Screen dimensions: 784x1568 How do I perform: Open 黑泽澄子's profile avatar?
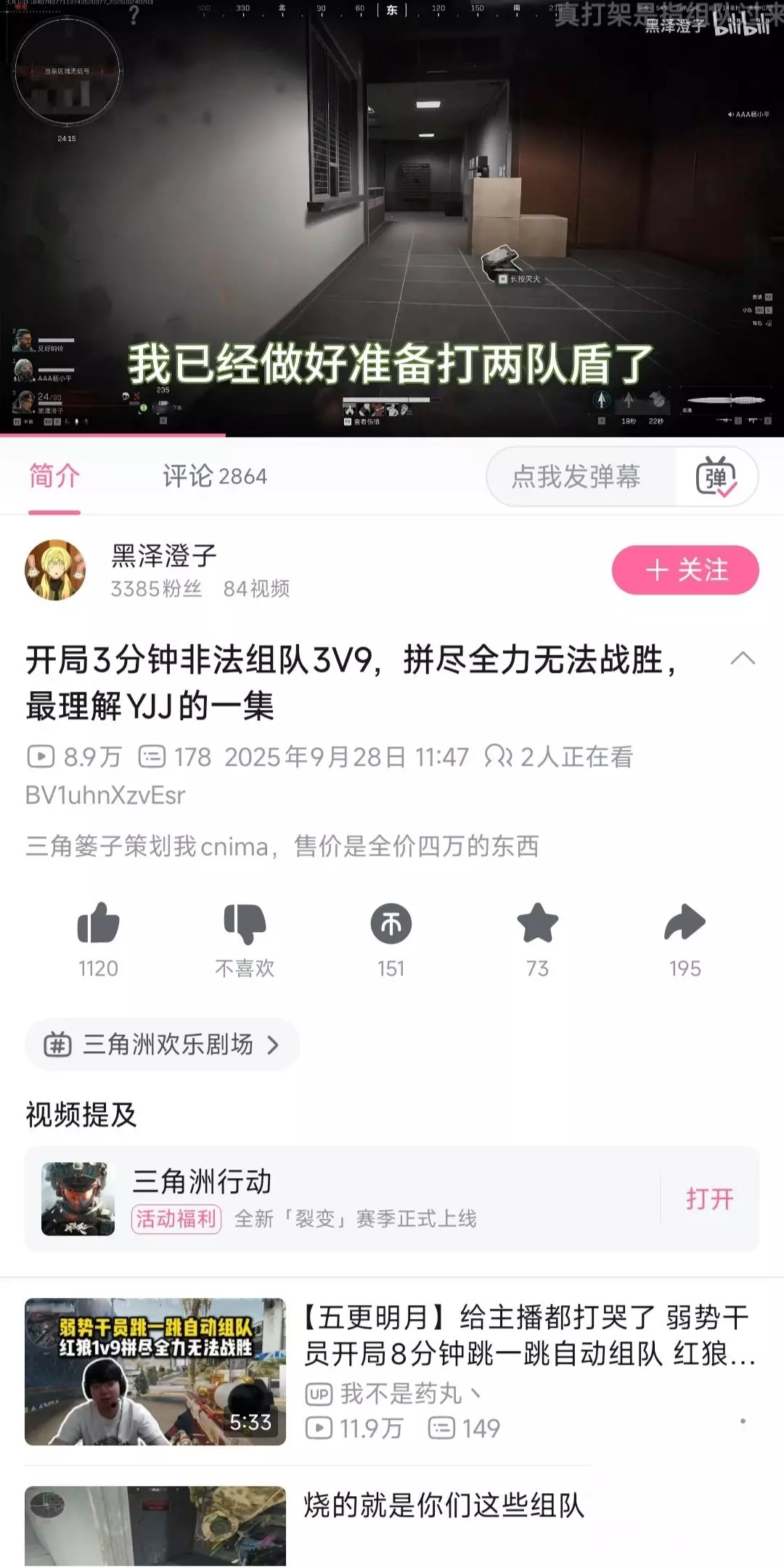(x=55, y=570)
